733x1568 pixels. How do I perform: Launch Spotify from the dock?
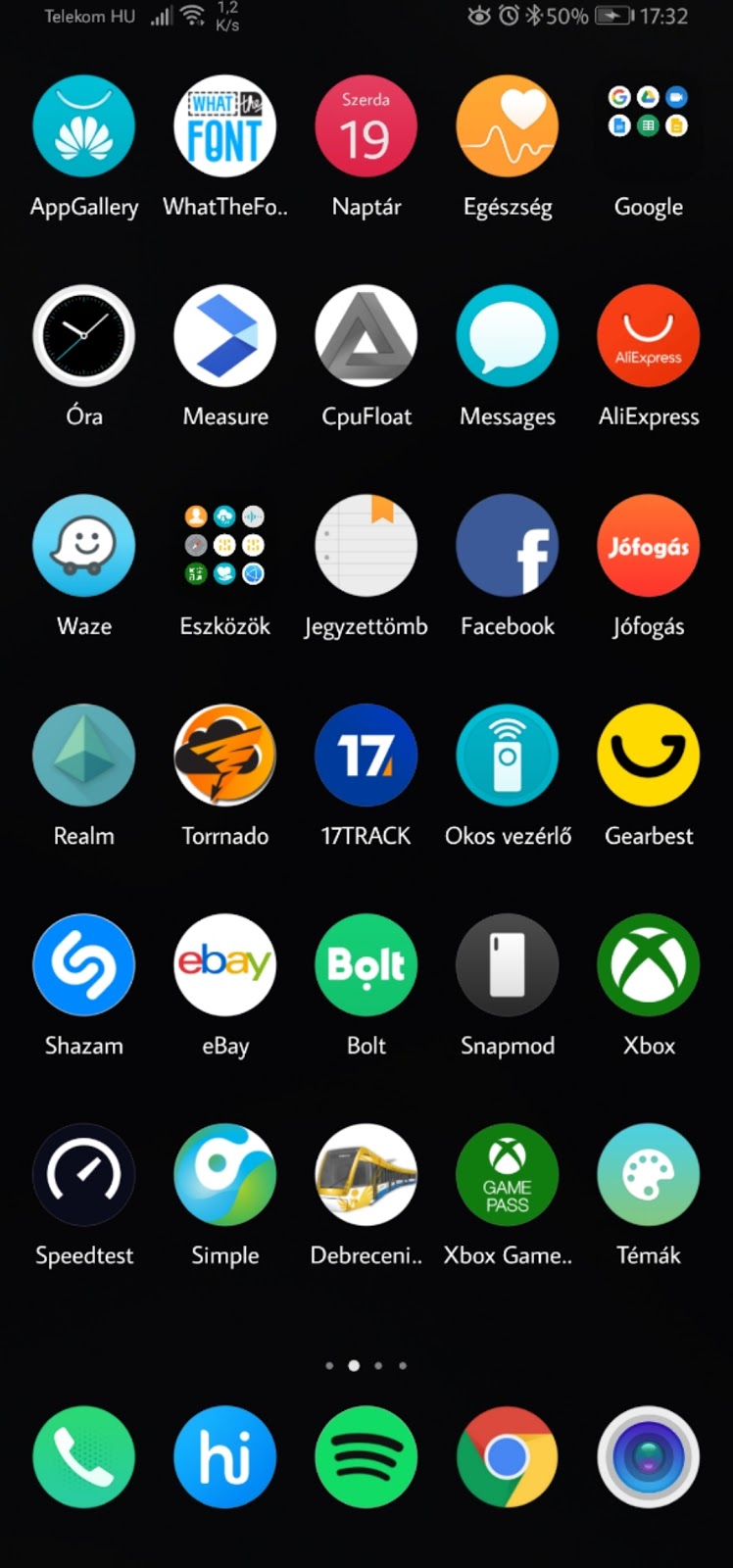point(366,1457)
